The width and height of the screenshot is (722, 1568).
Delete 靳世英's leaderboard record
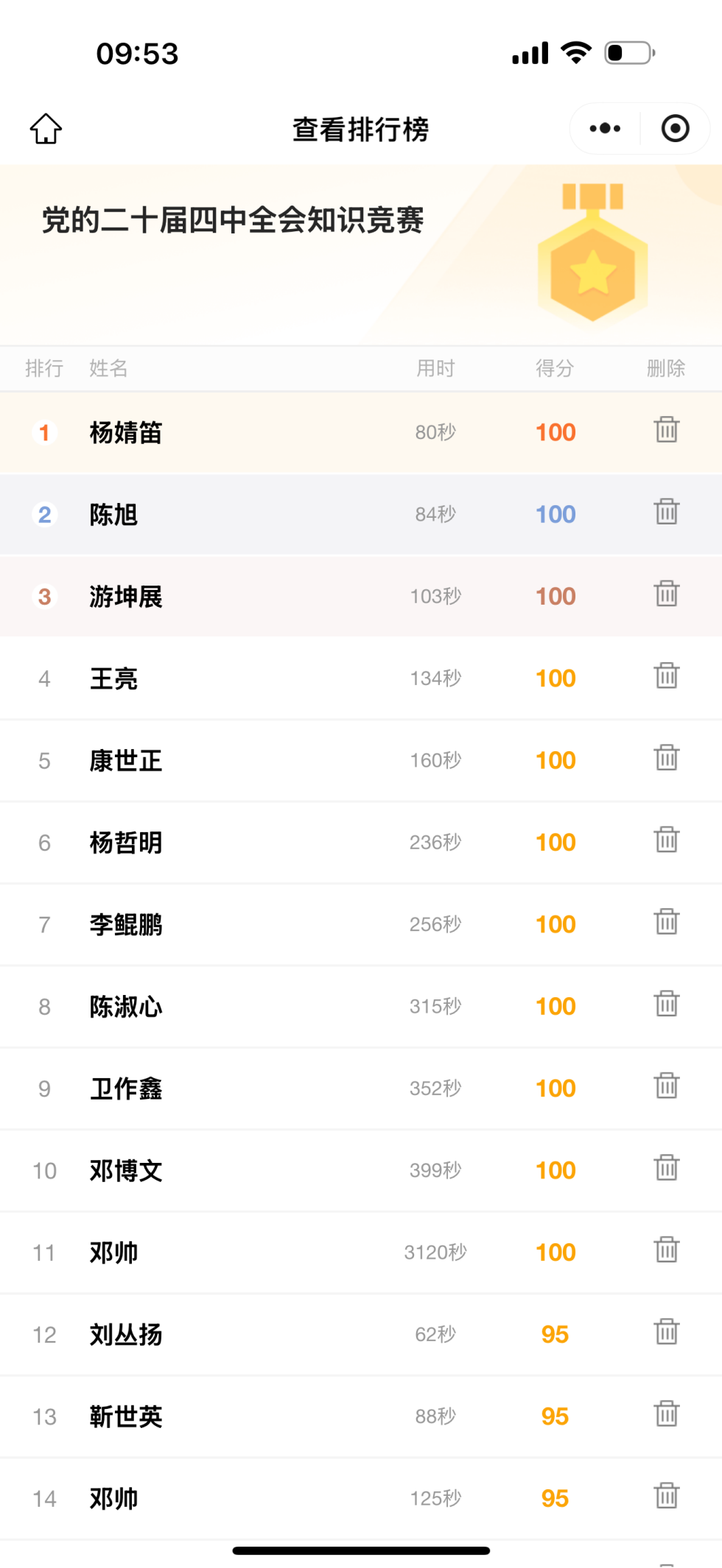666,1414
